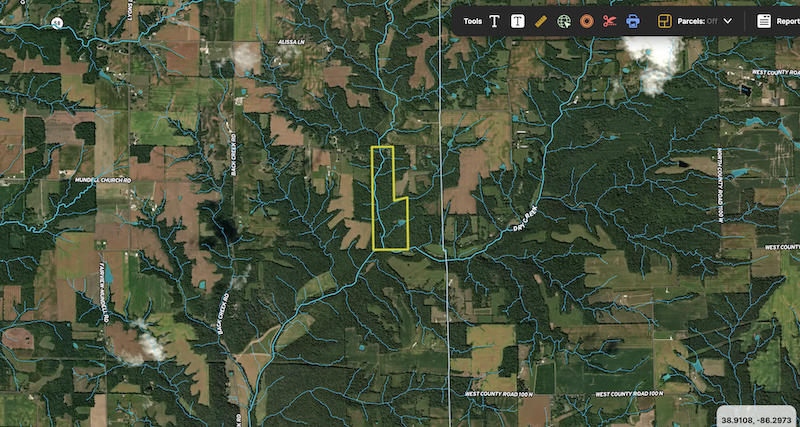Open the Report panel

[x=778, y=21]
